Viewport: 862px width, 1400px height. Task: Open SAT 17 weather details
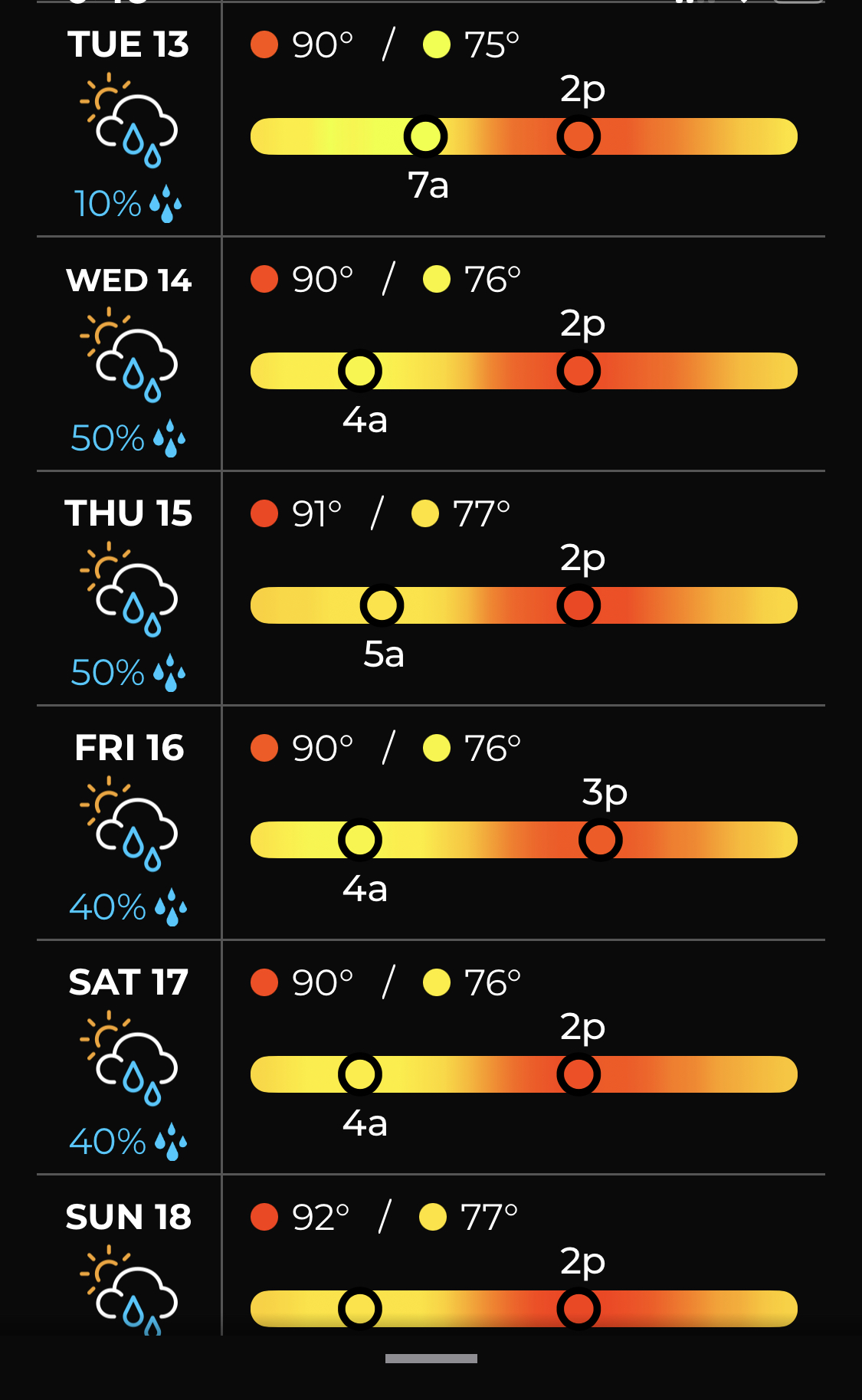click(431, 1057)
